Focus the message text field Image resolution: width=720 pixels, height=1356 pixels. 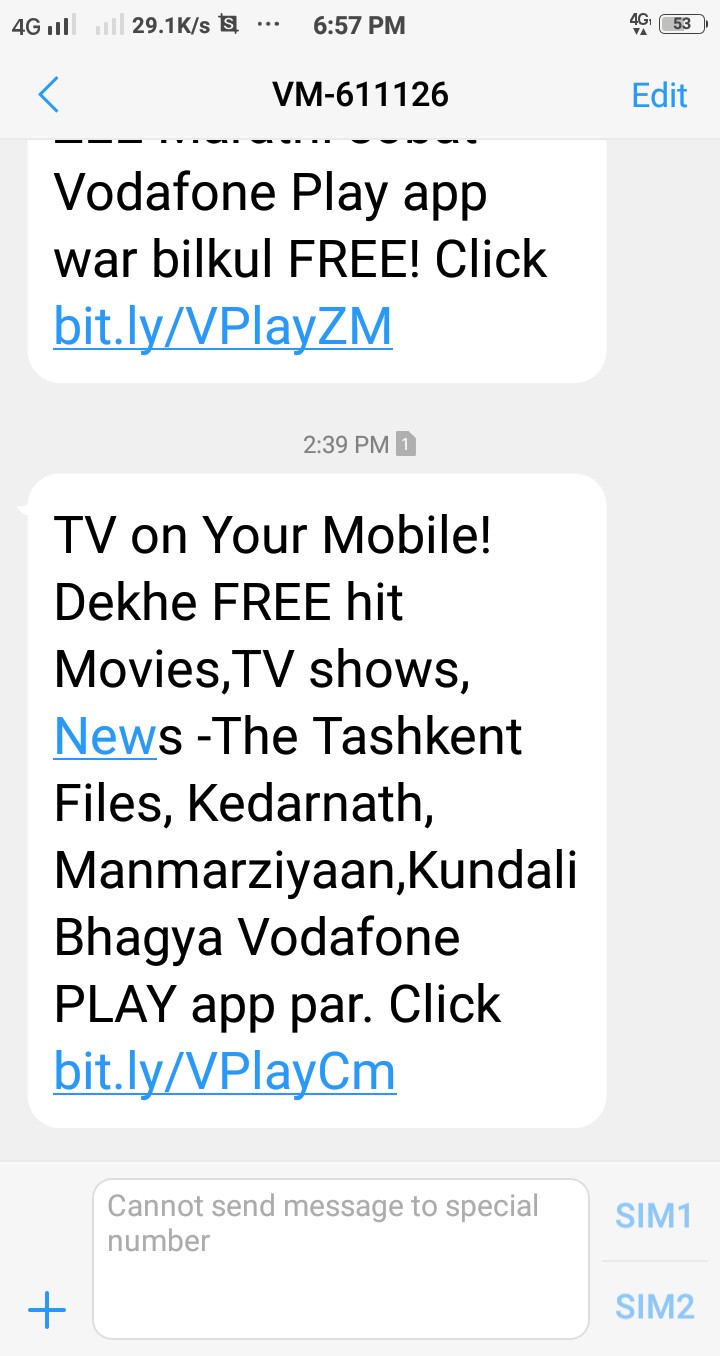[x=340, y=1258]
